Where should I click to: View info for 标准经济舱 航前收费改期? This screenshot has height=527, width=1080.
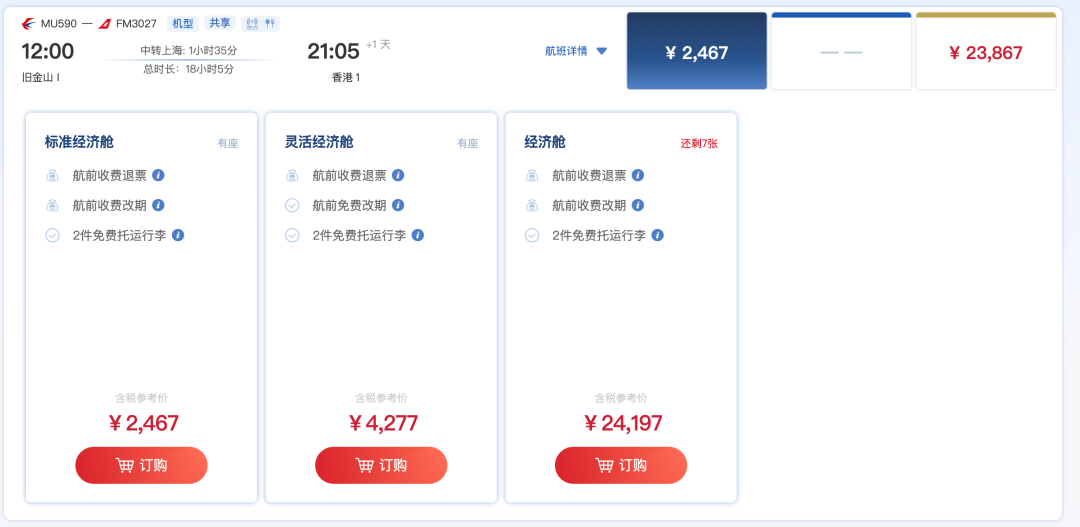click(x=158, y=205)
